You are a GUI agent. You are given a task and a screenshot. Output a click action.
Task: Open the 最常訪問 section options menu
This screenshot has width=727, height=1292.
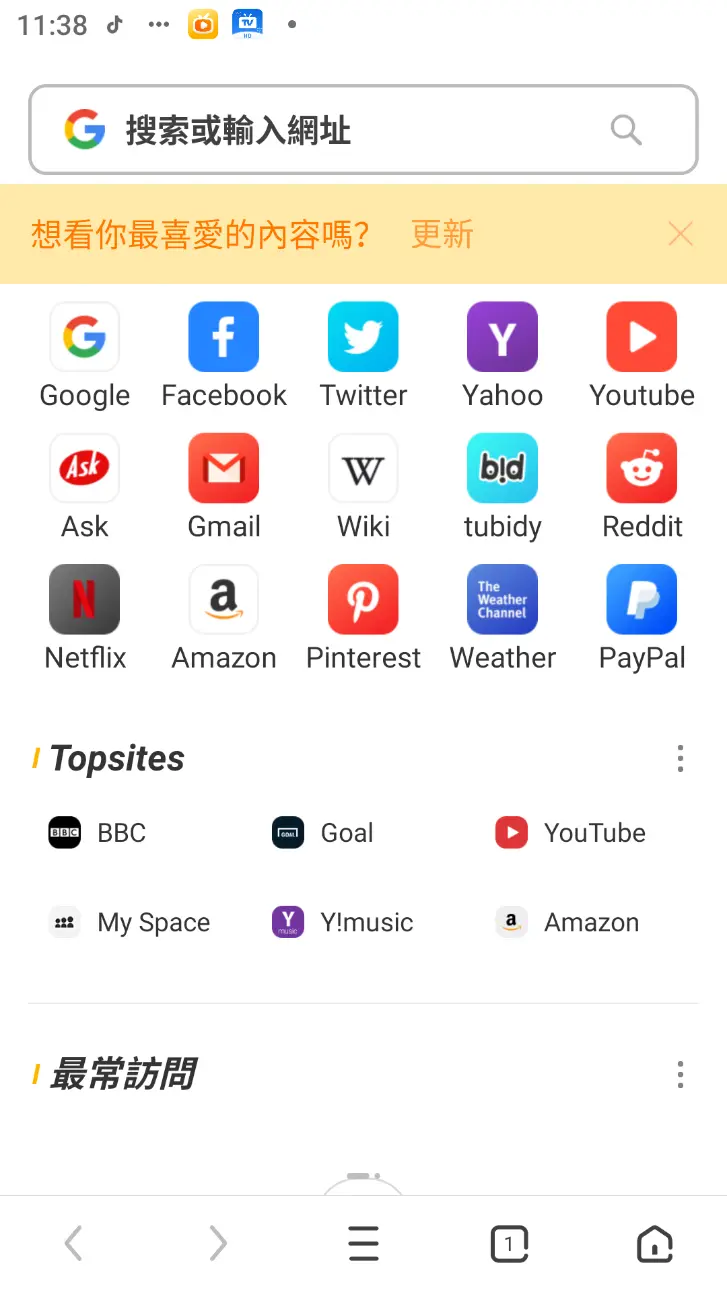click(680, 1075)
